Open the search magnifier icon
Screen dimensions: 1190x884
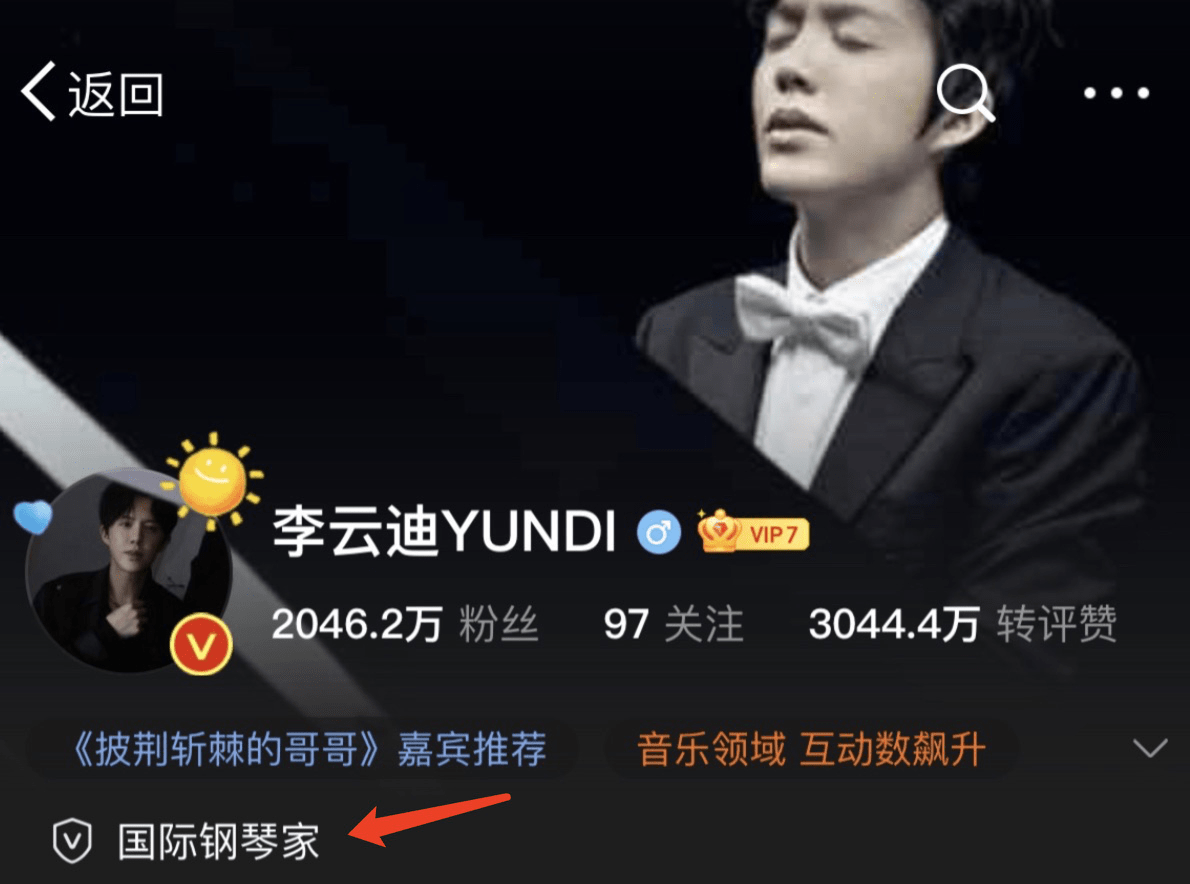coord(965,93)
